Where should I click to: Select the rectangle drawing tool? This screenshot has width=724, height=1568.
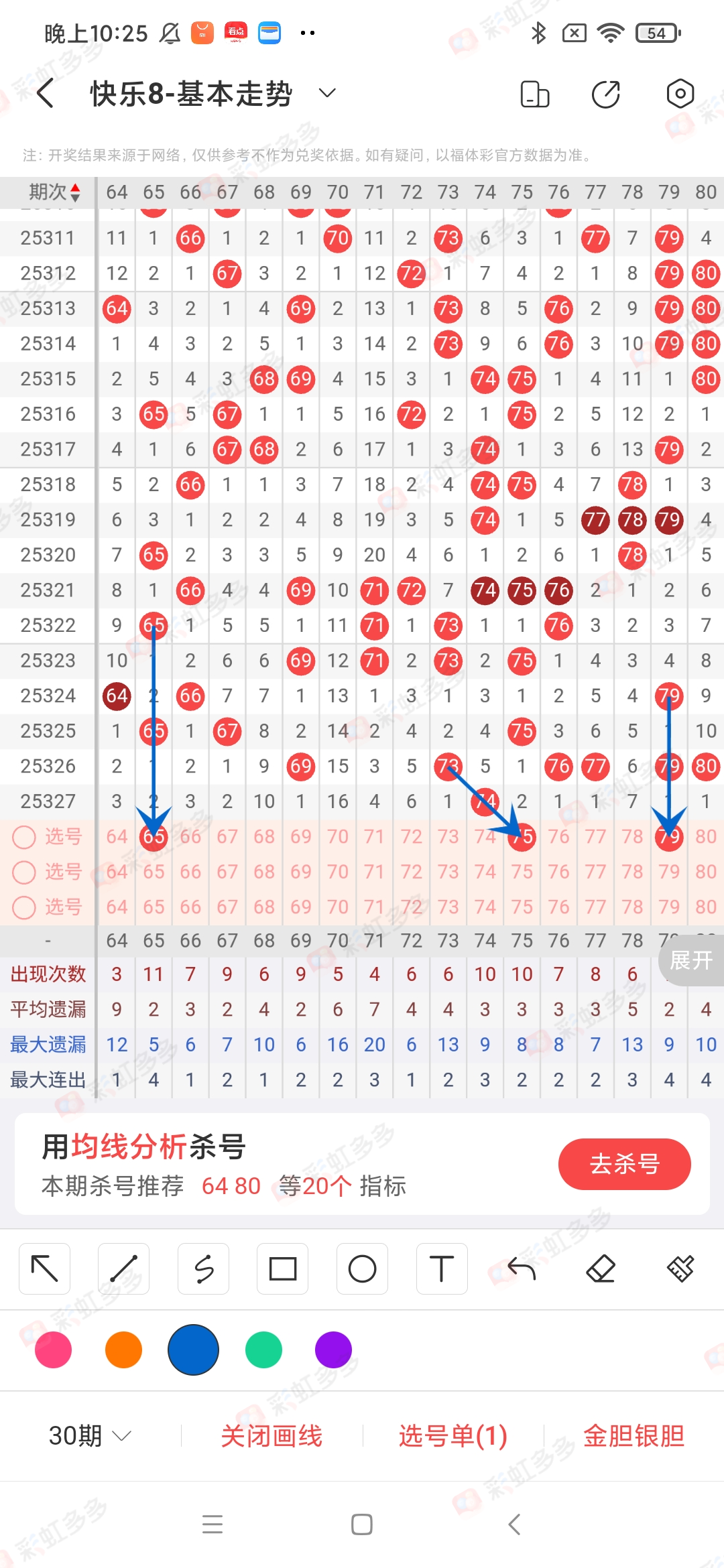pos(282,1268)
